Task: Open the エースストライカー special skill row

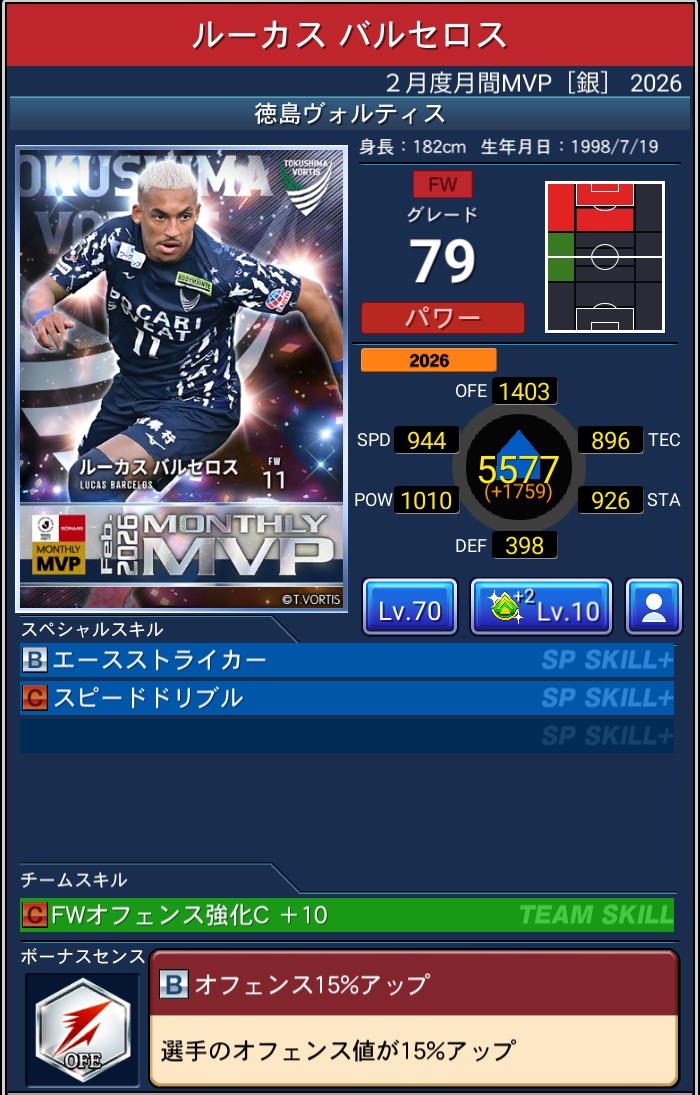Action: click(x=346, y=661)
